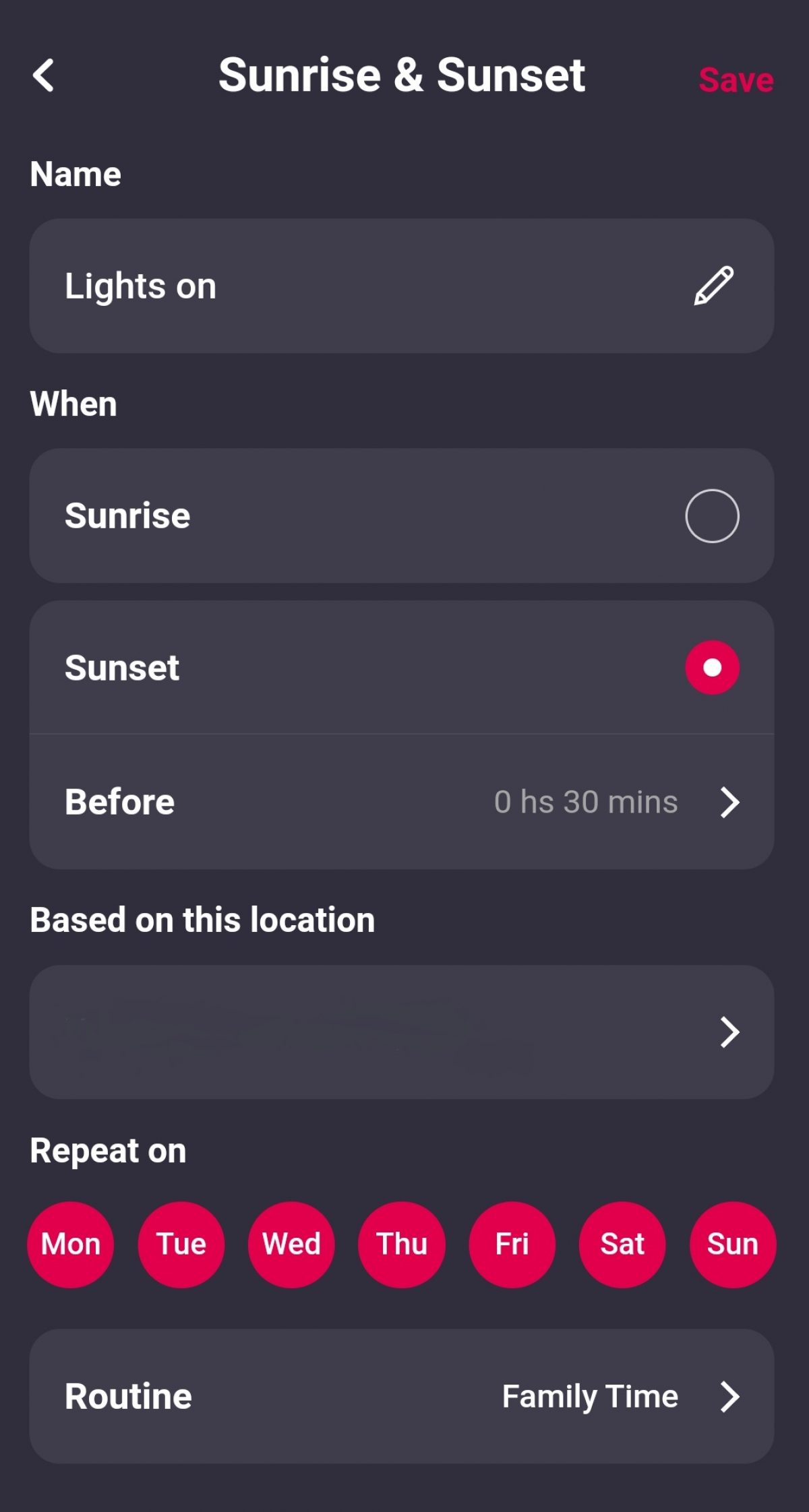Toggle Tue in repeat days
The width and height of the screenshot is (809, 1512).
tap(181, 1245)
